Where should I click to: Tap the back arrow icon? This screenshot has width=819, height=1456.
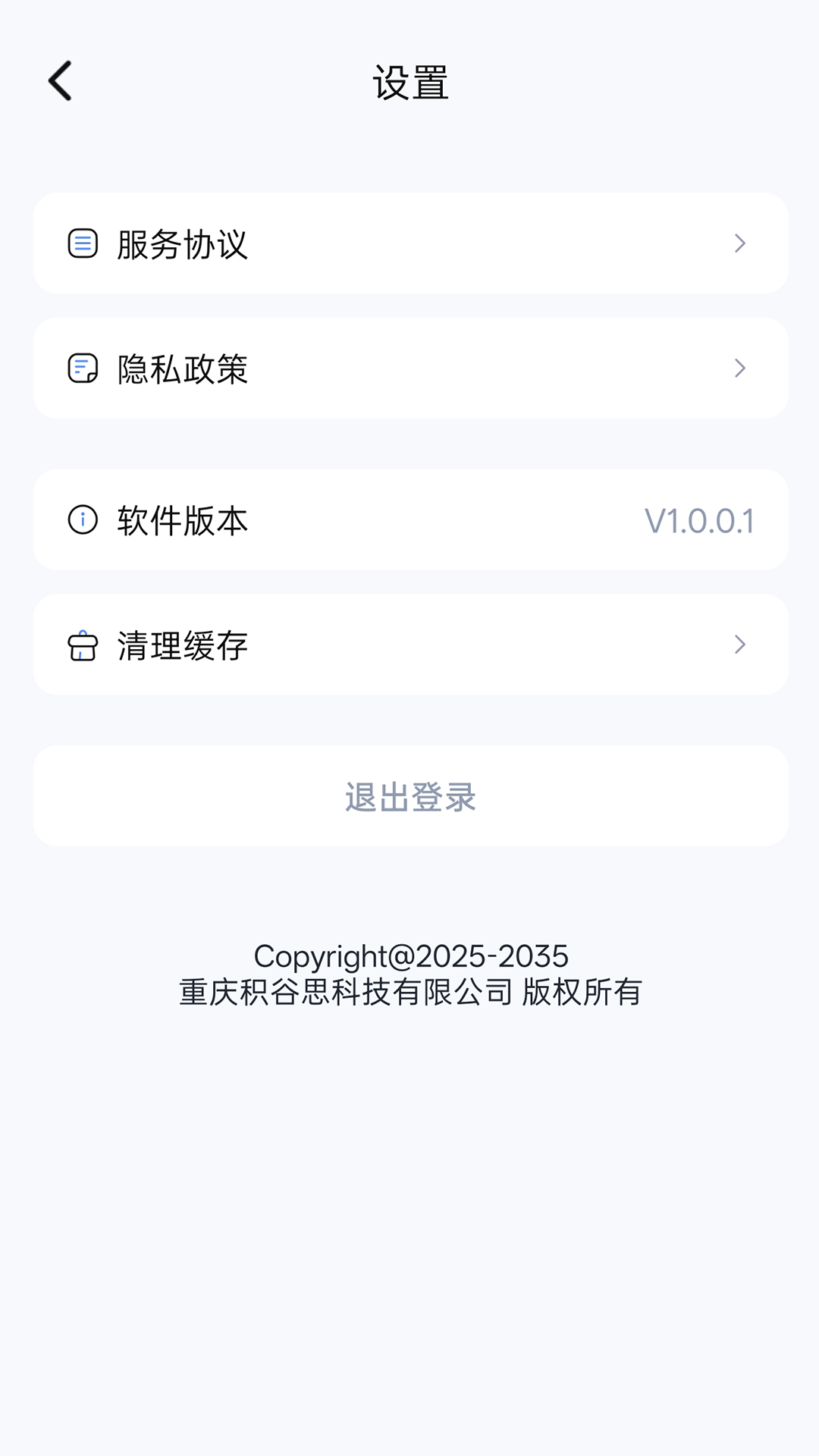pos(61,81)
